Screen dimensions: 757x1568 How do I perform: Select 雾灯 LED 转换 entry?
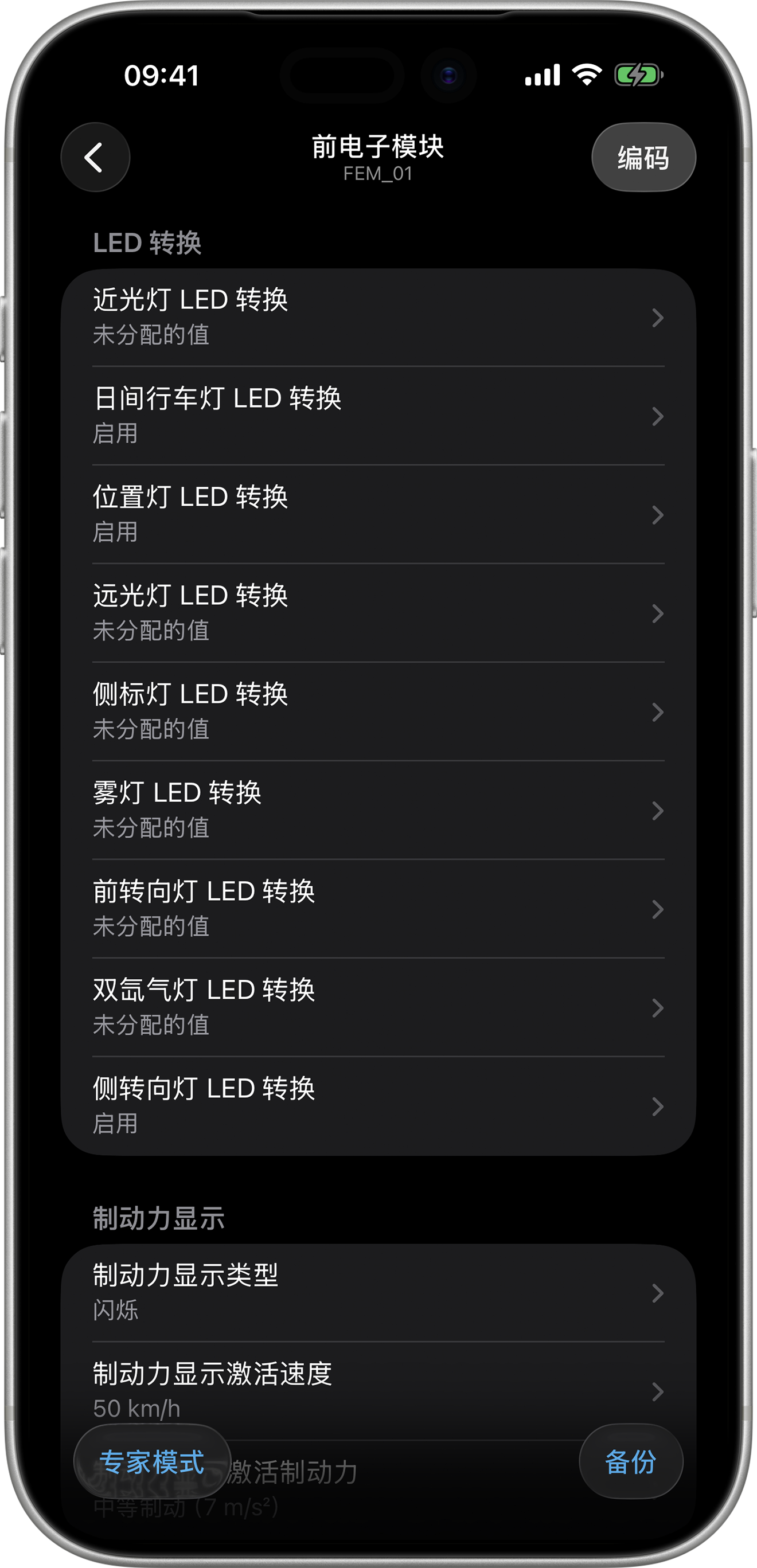(377, 810)
